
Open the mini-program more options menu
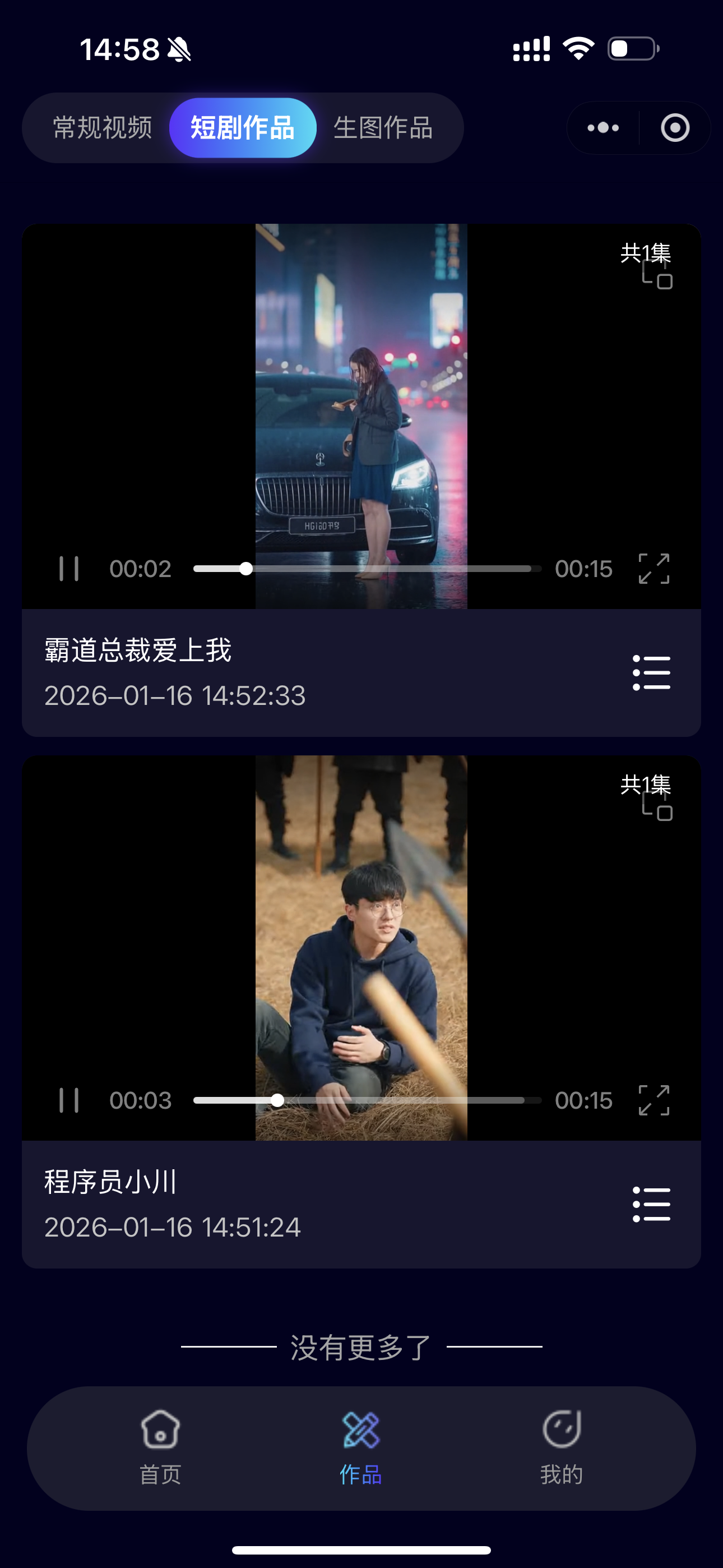point(602,127)
